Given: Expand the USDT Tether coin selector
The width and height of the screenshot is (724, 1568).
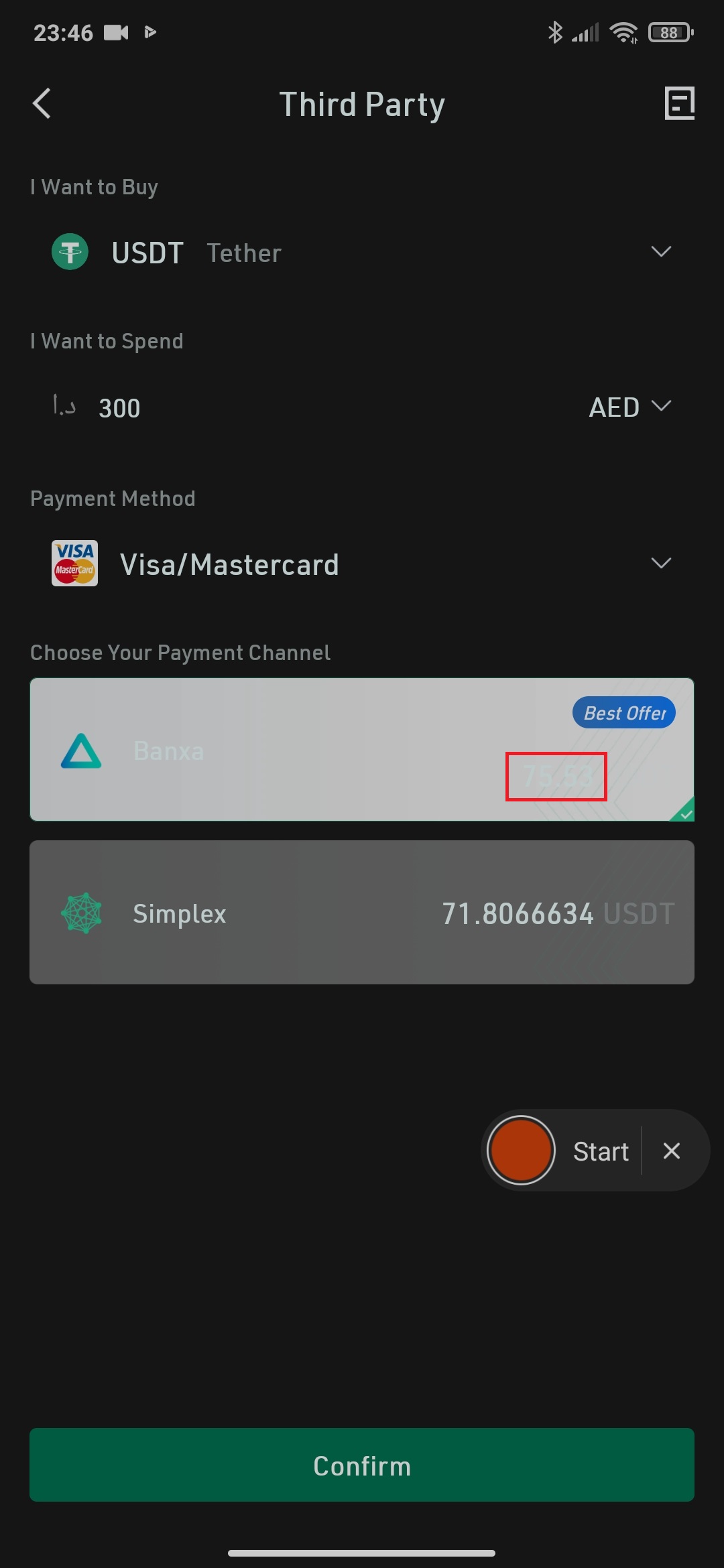Looking at the screenshot, I should [x=362, y=253].
